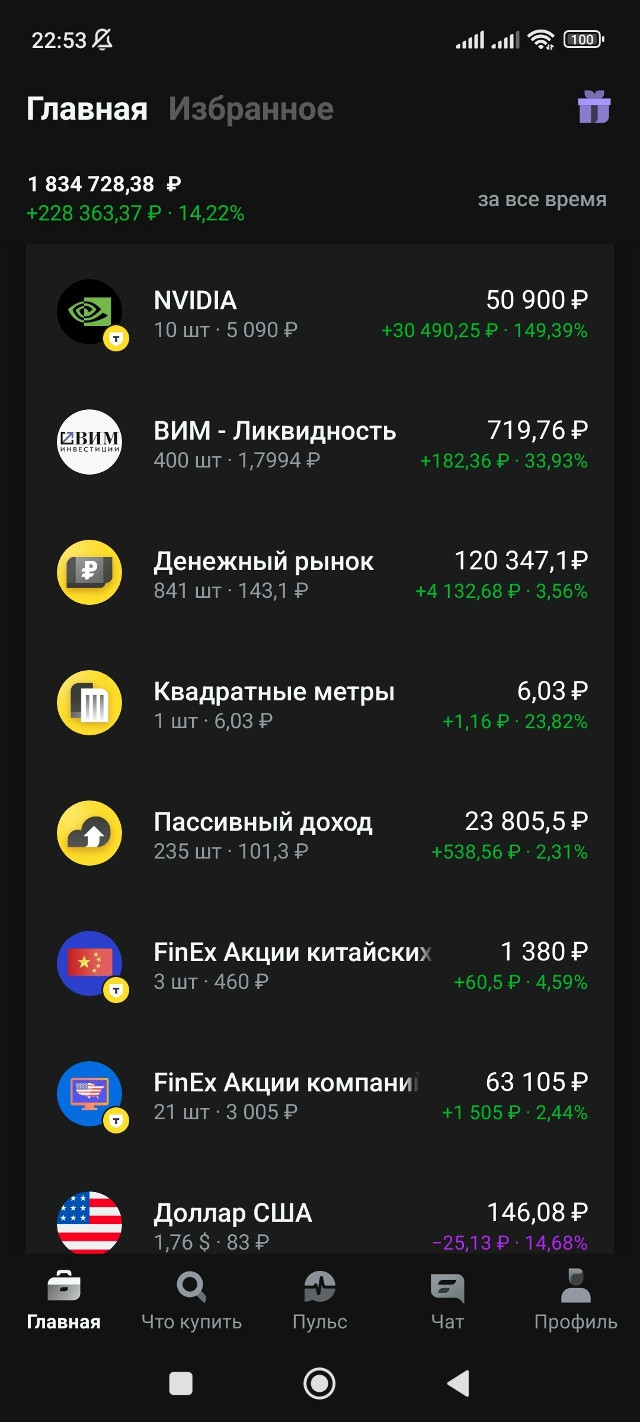View the Денежный рынок holding
This screenshot has width=640, height=1422.
[x=320, y=575]
